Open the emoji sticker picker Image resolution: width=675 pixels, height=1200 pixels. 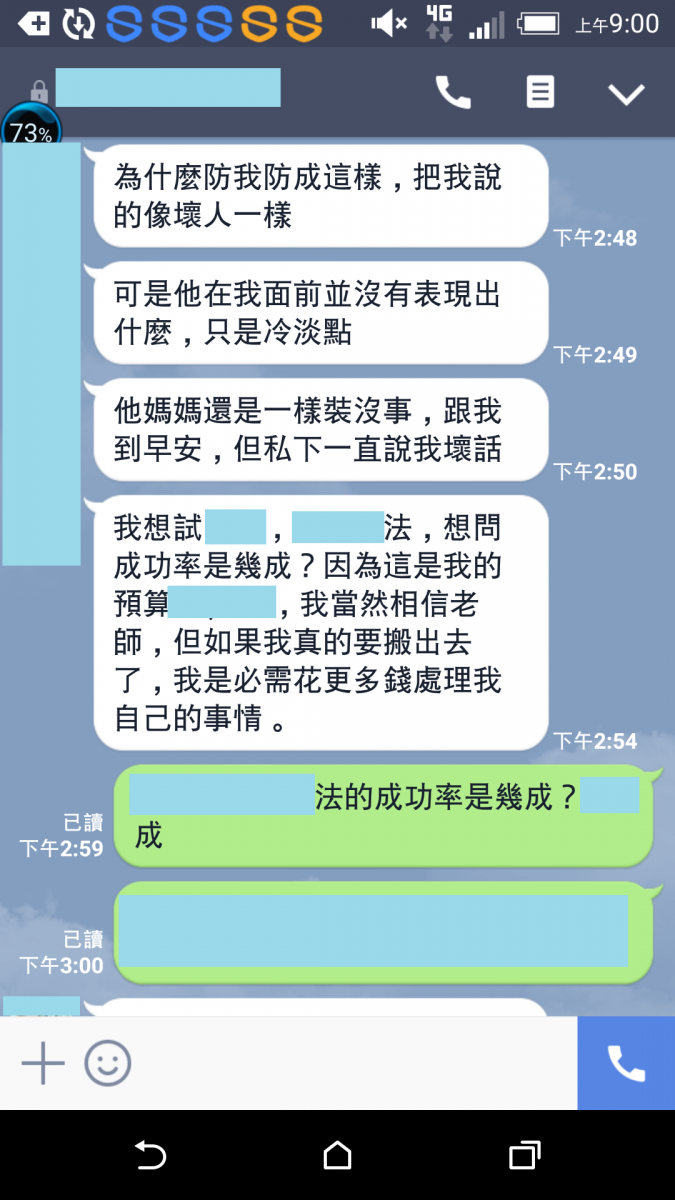[108, 1063]
